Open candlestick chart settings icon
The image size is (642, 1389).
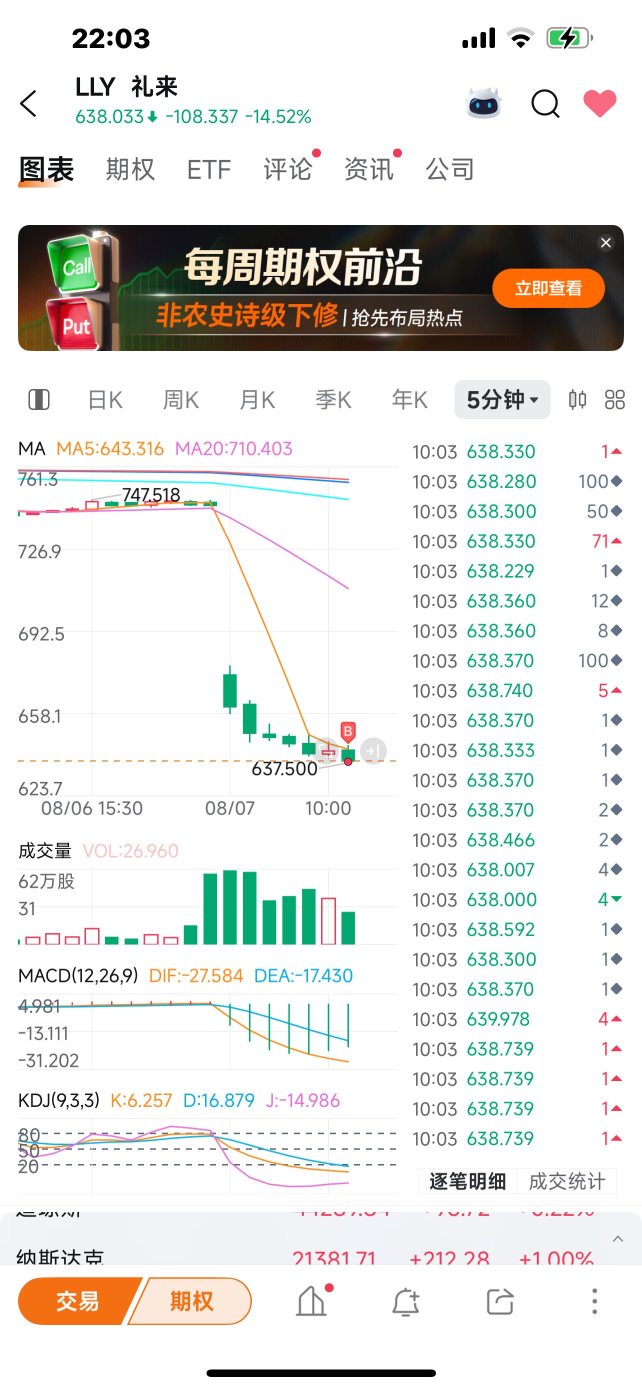[577, 401]
